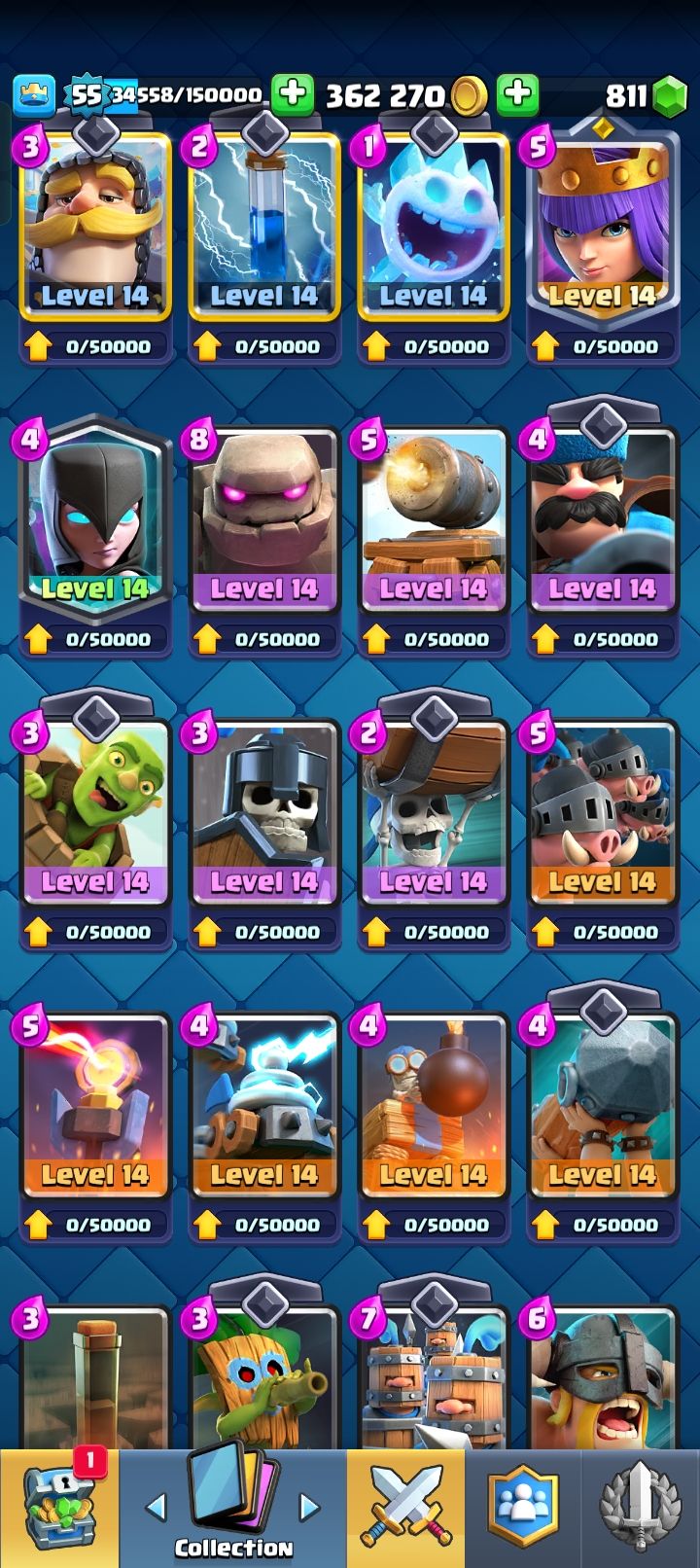The height and width of the screenshot is (1568, 700).
Task: Switch to the Battle crossed swords tab
Action: tap(405, 1510)
